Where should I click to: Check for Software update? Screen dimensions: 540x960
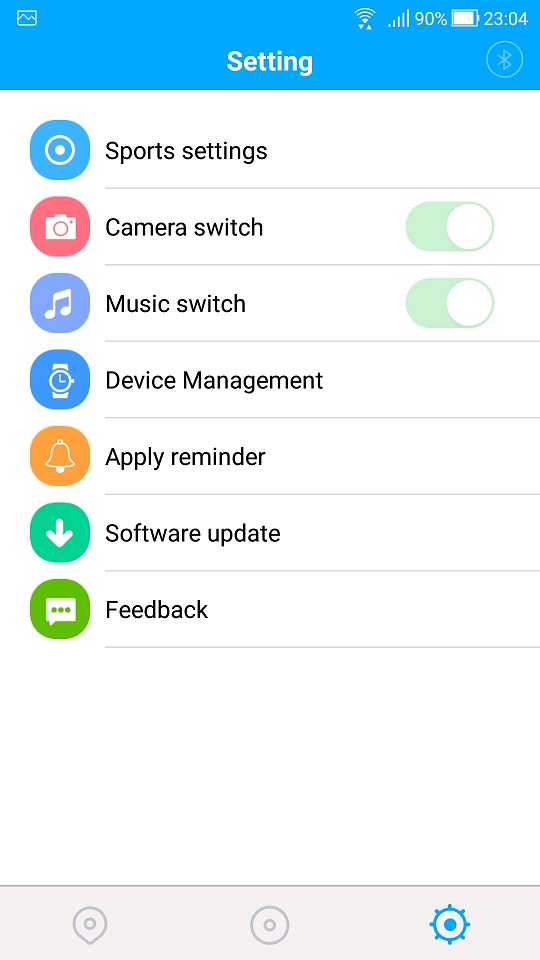[270, 533]
